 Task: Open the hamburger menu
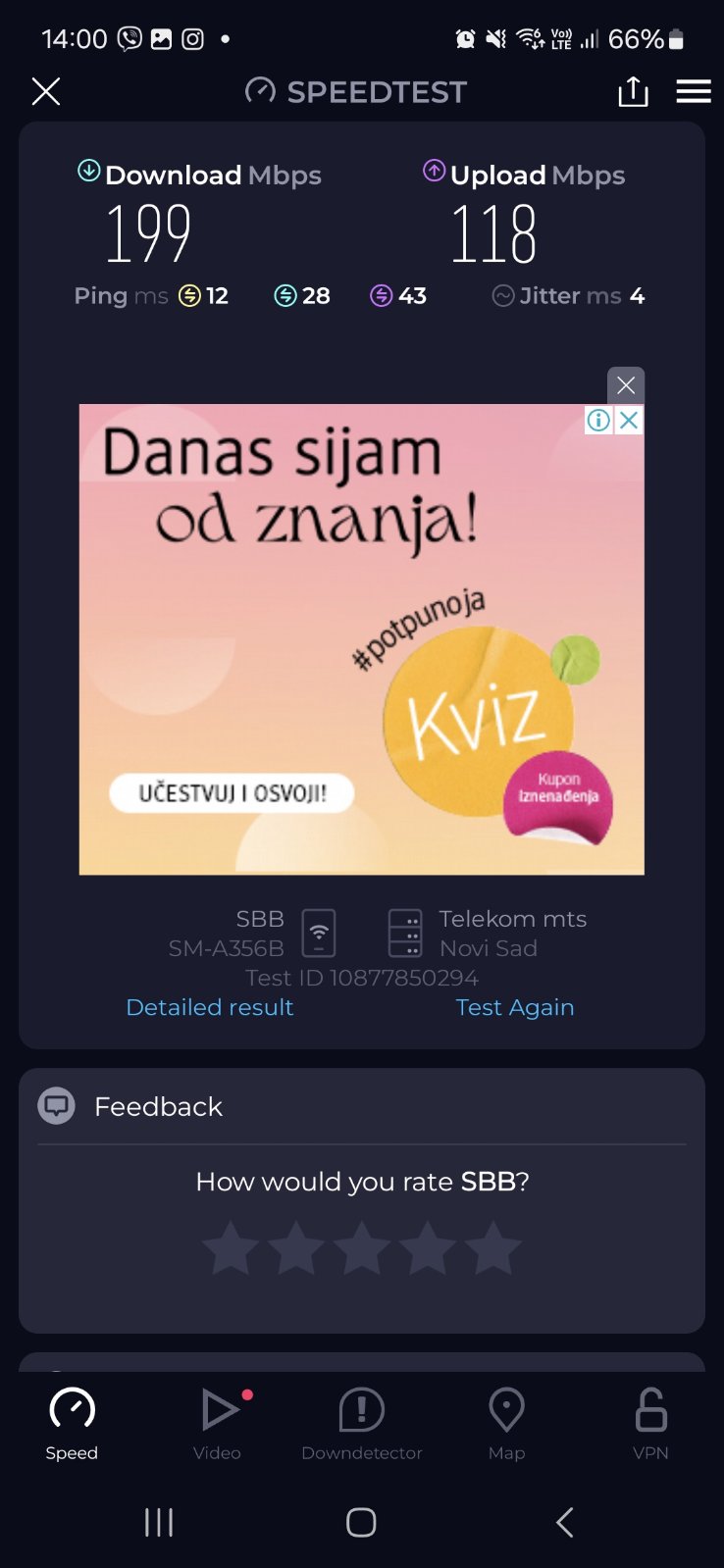694,91
